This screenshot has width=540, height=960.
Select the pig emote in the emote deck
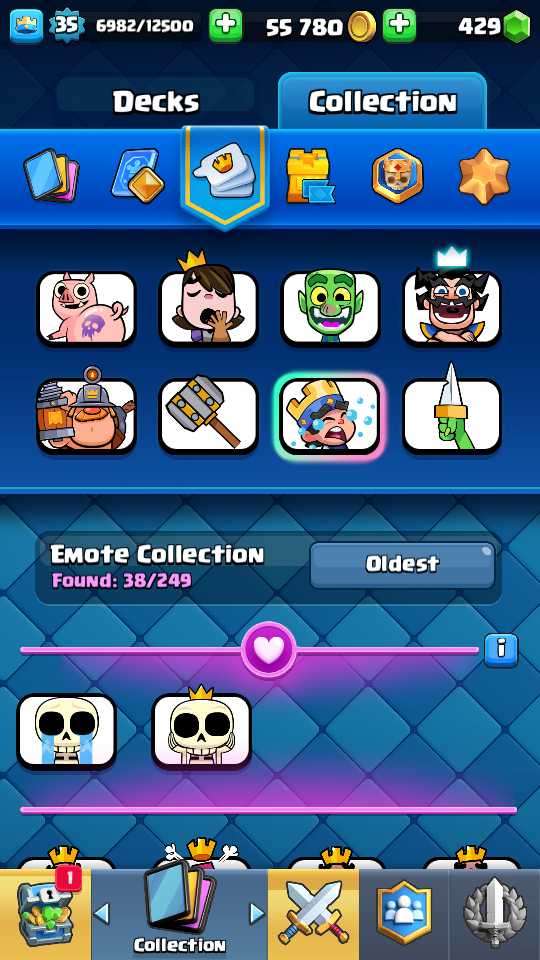click(x=86, y=309)
